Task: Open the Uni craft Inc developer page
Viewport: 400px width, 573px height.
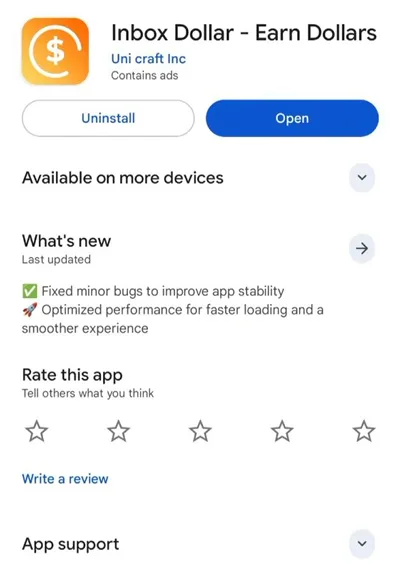Action: click(148, 58)
